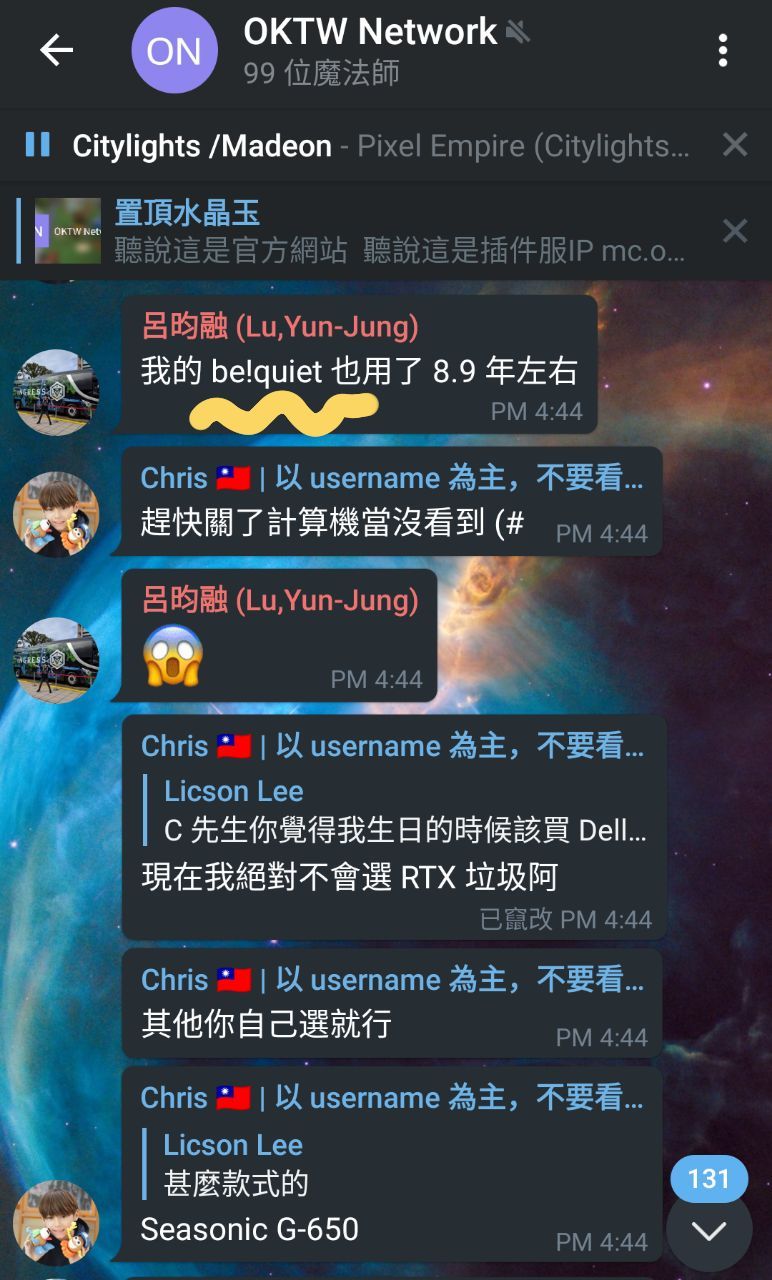Go back with the arrow icon

56,51
